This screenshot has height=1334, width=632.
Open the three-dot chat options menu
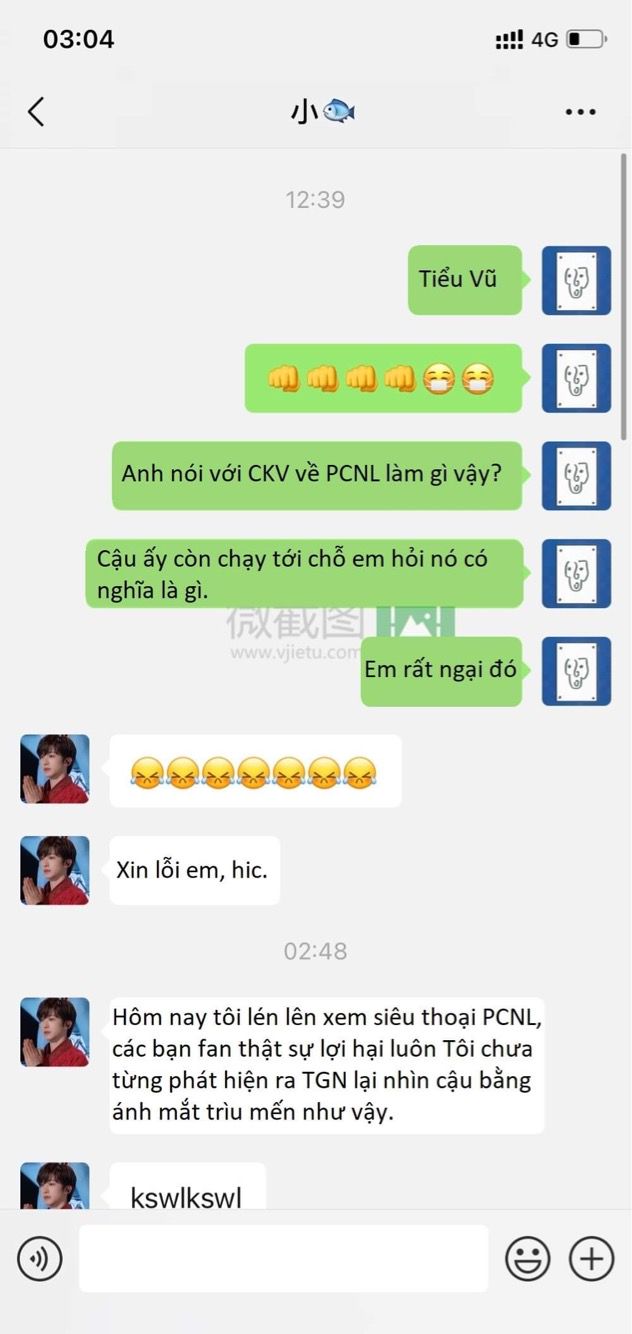click(x=580, y=112)
